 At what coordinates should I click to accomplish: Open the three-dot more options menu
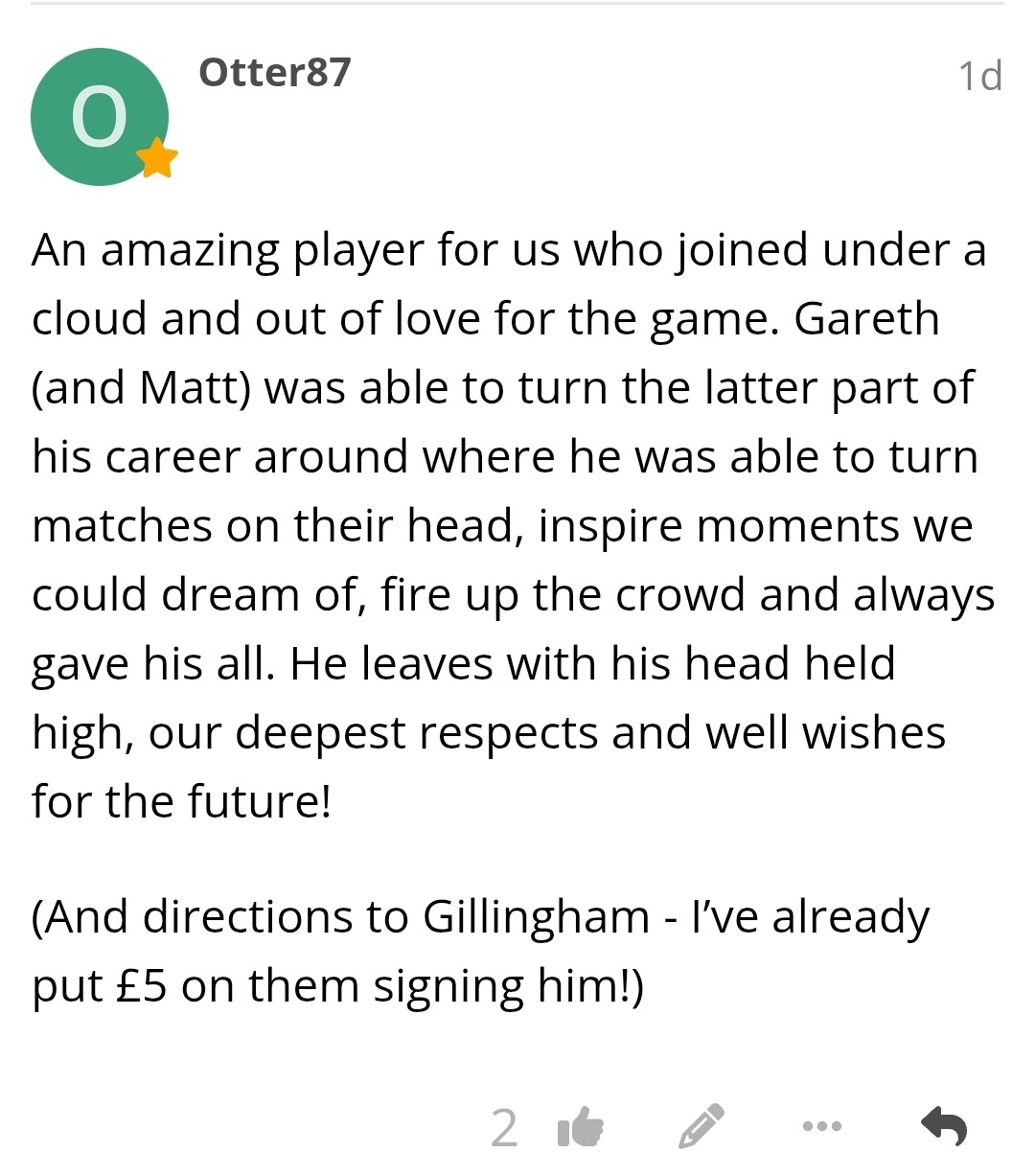coord(823,1126)
